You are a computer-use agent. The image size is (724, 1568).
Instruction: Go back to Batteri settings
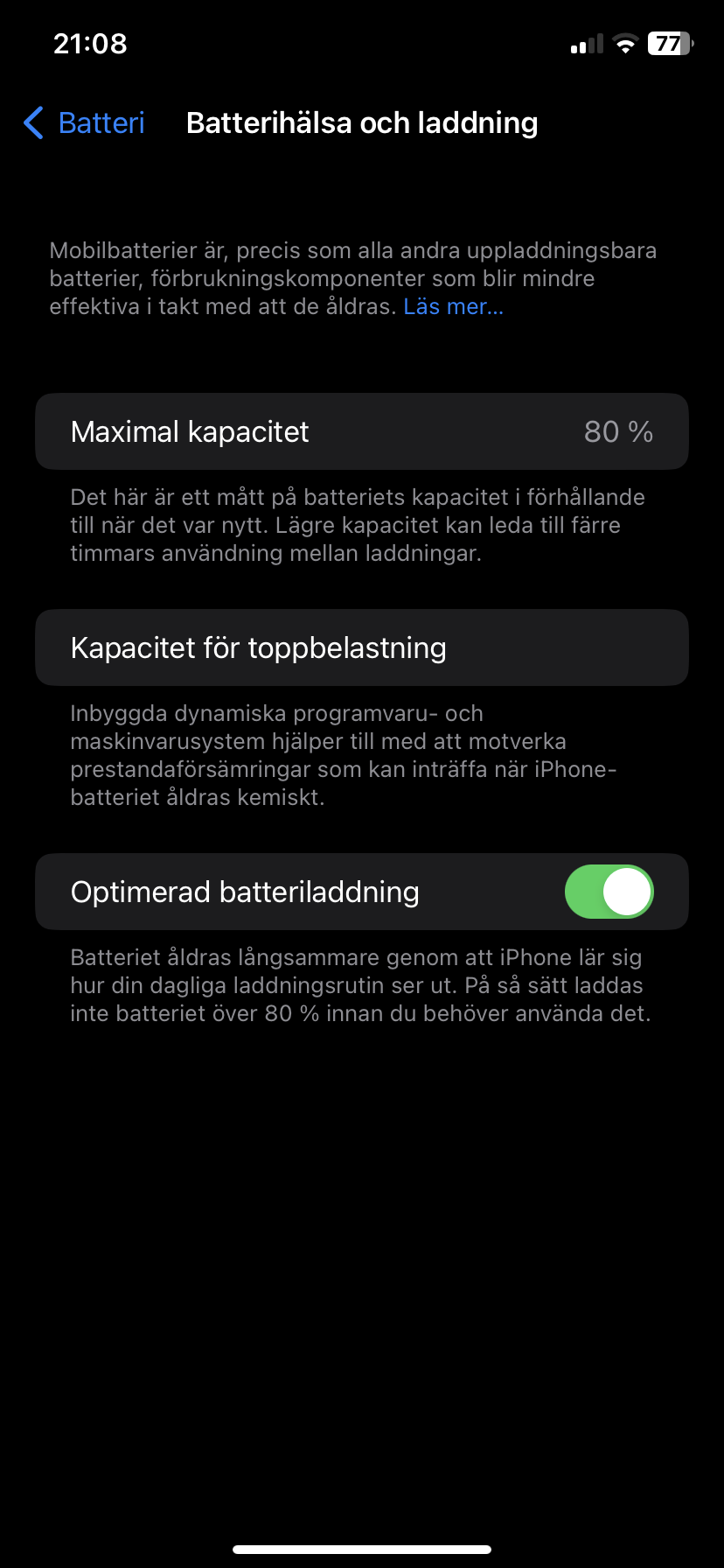(85, 123)
